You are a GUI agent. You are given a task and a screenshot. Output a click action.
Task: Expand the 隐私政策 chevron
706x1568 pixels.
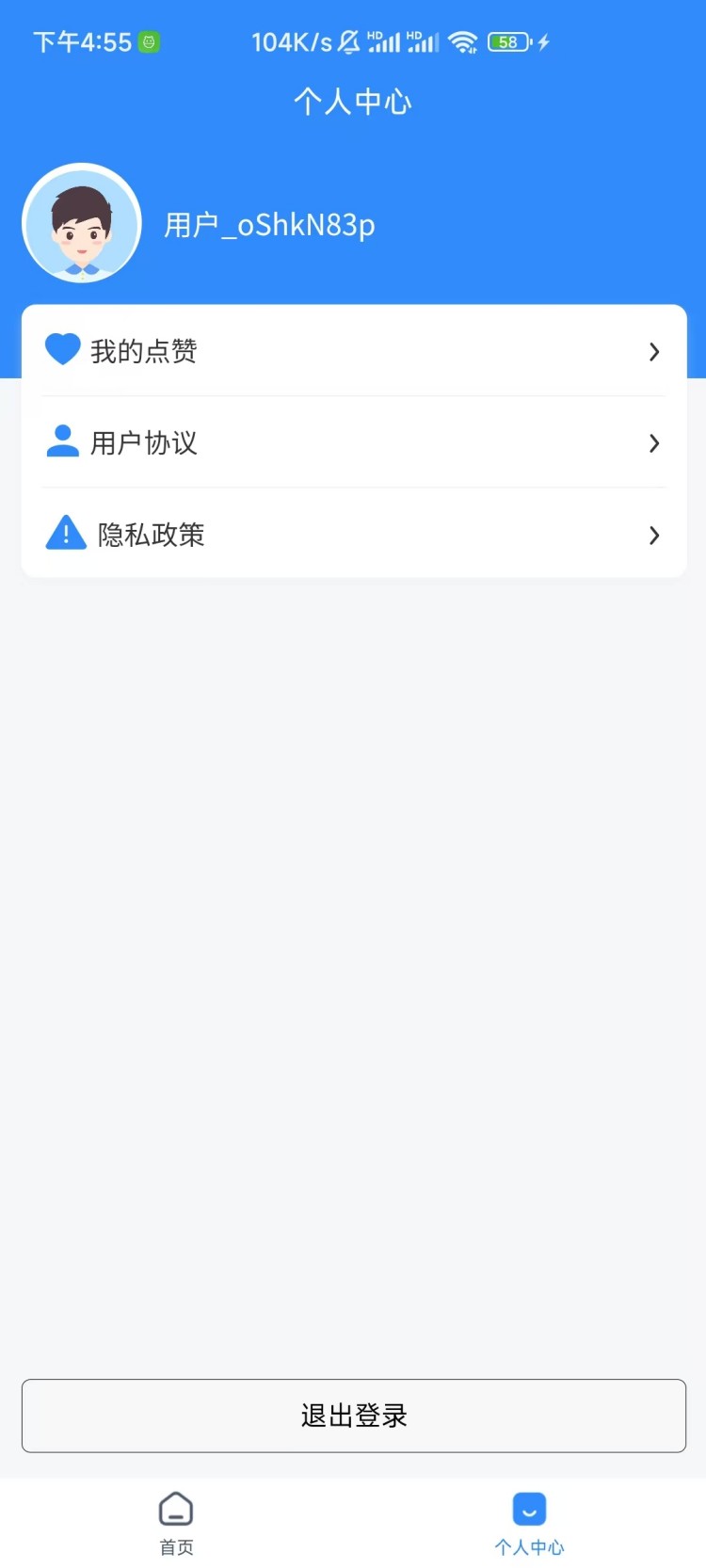tap(654, 536)
